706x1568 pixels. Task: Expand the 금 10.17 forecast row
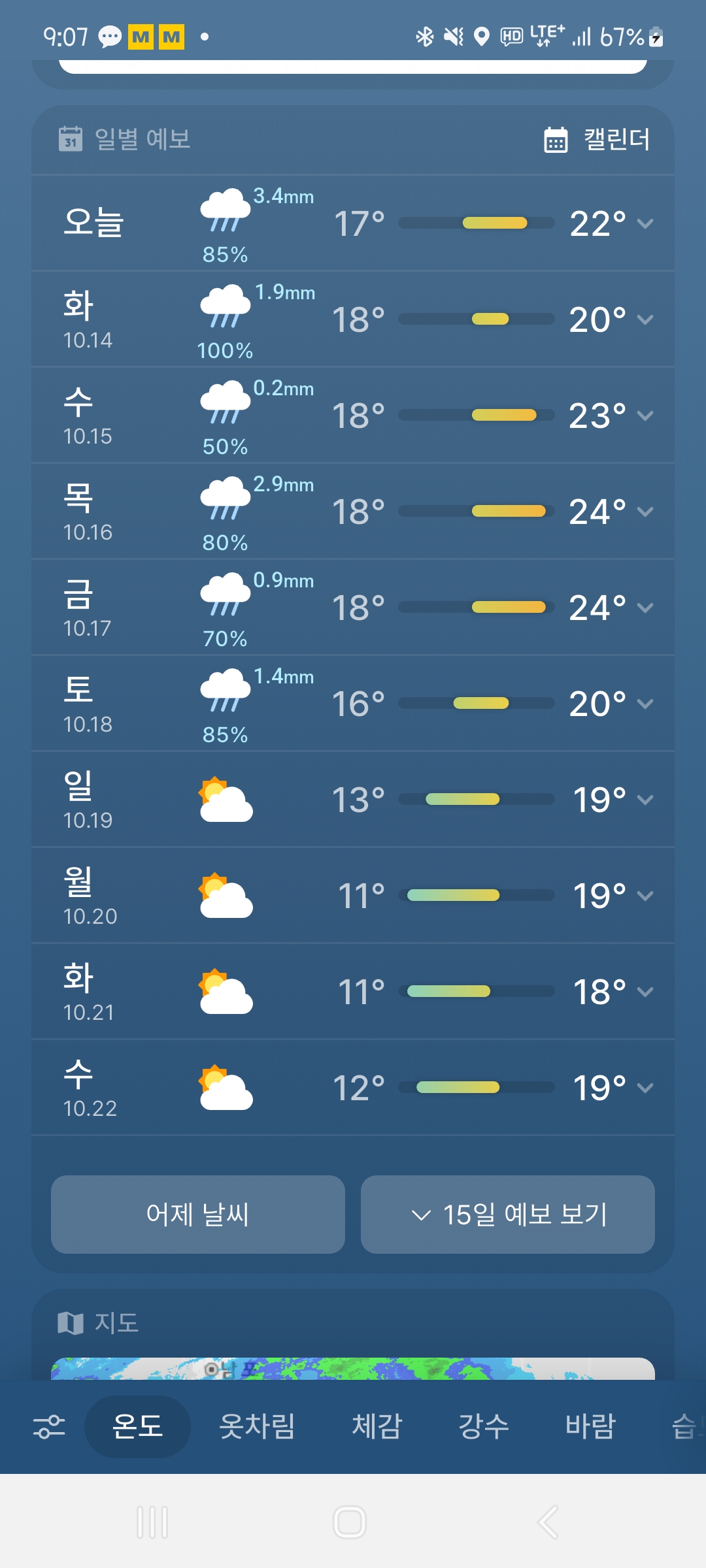645,608
